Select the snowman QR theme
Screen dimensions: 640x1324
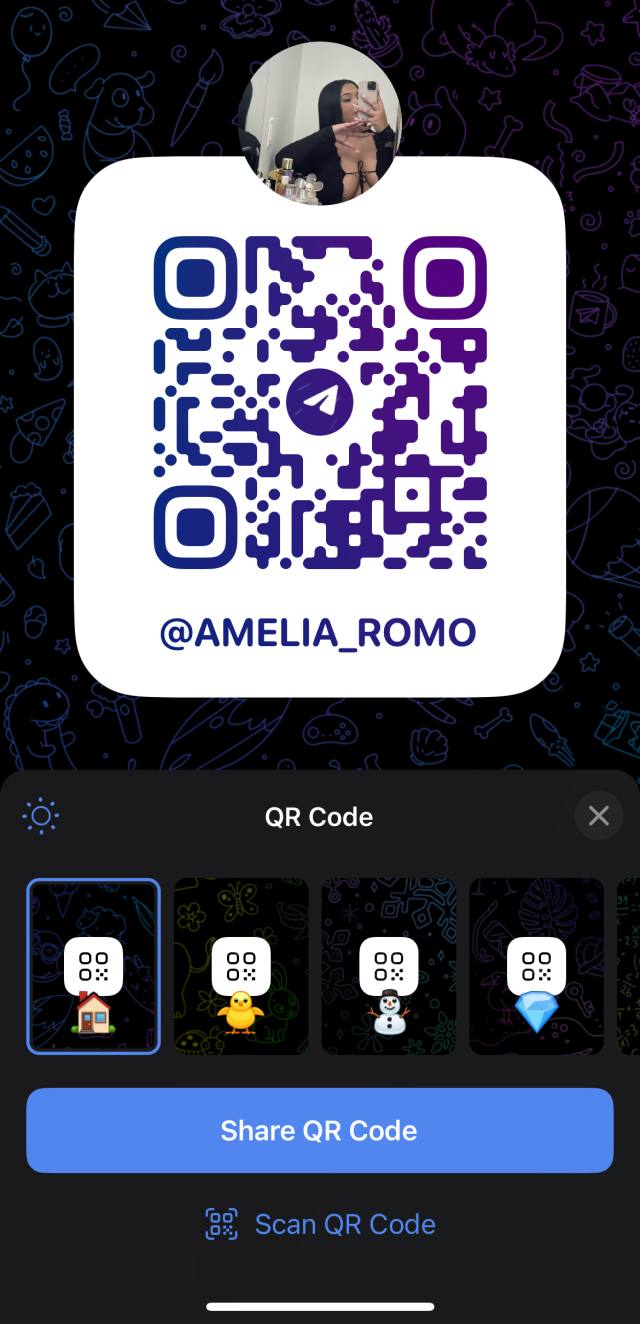tap(388, 966)
